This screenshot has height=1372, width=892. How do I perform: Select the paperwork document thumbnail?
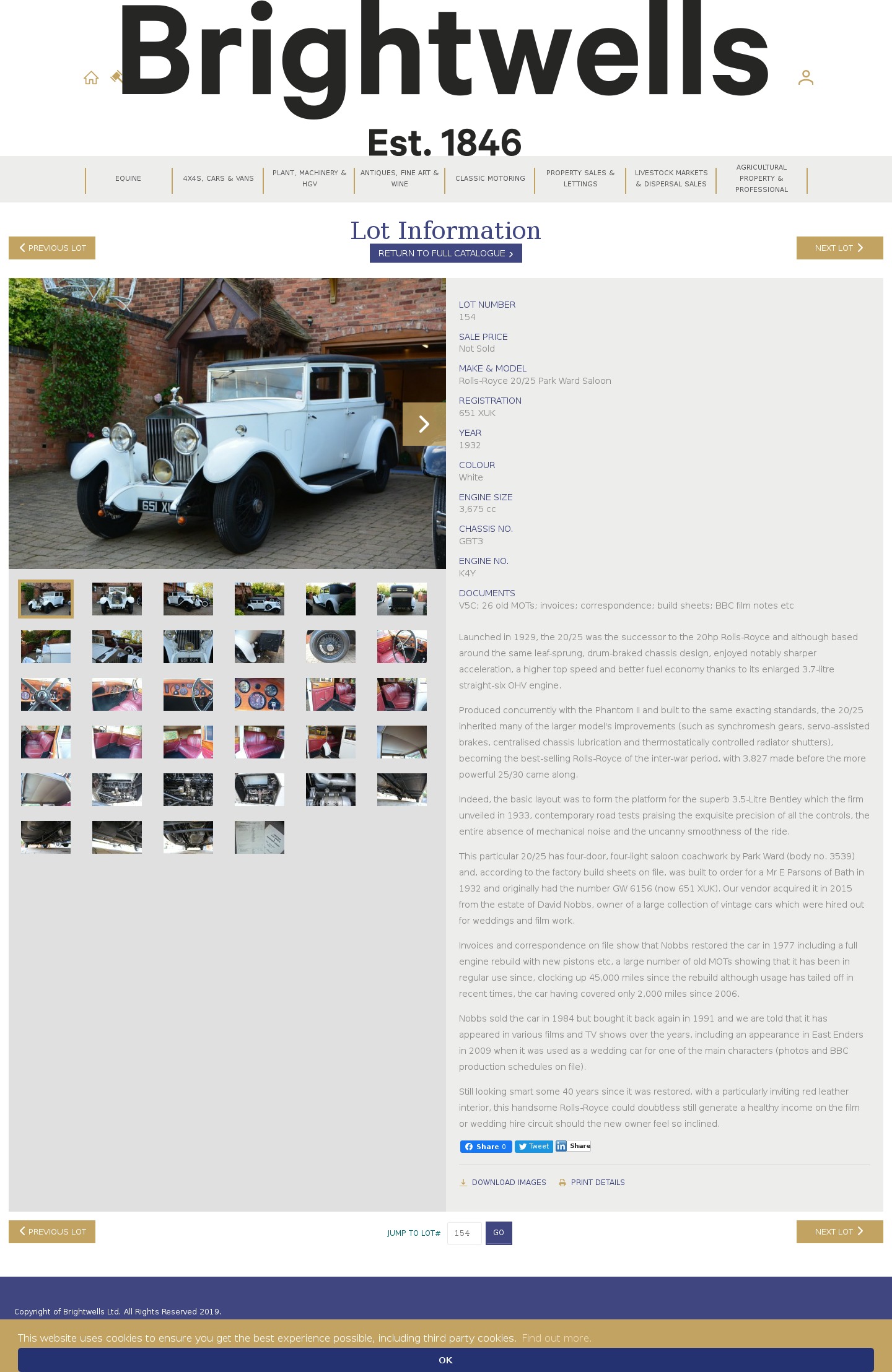tap(259, 837)
